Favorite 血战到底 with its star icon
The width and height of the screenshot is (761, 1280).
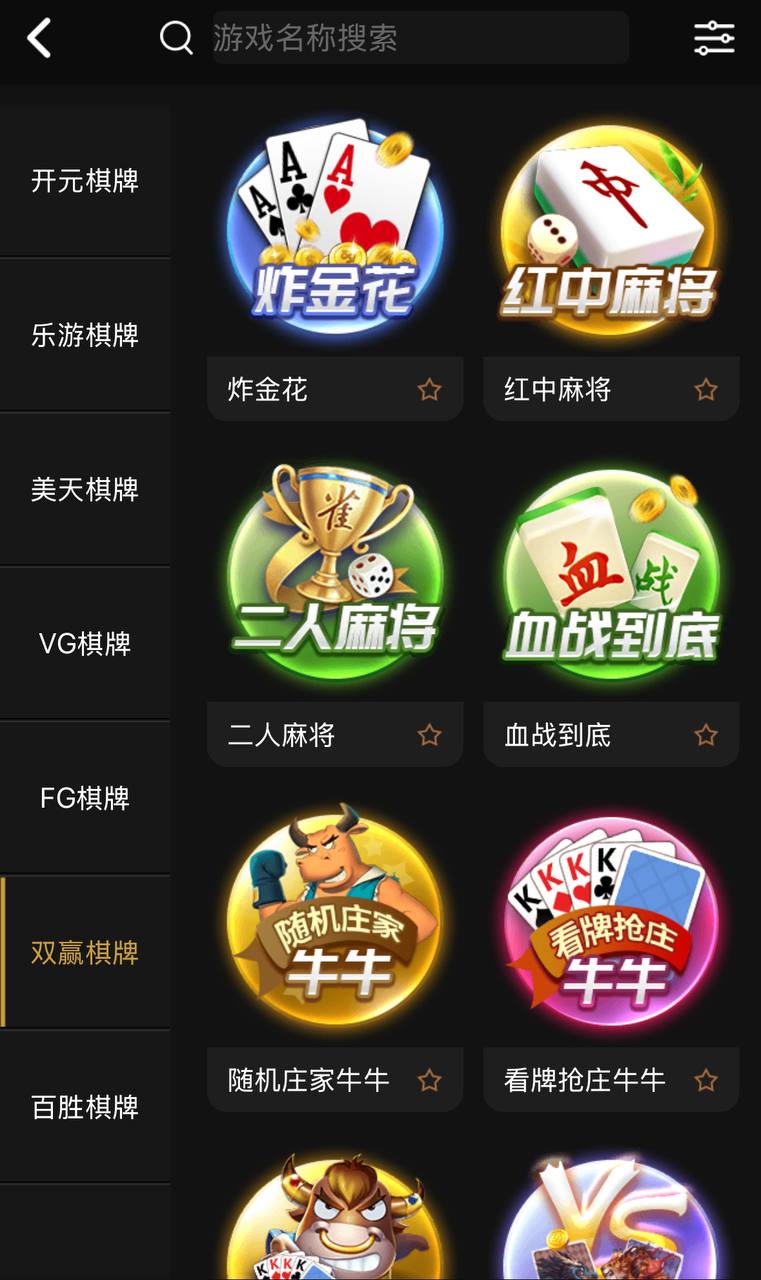coord(706,736)
